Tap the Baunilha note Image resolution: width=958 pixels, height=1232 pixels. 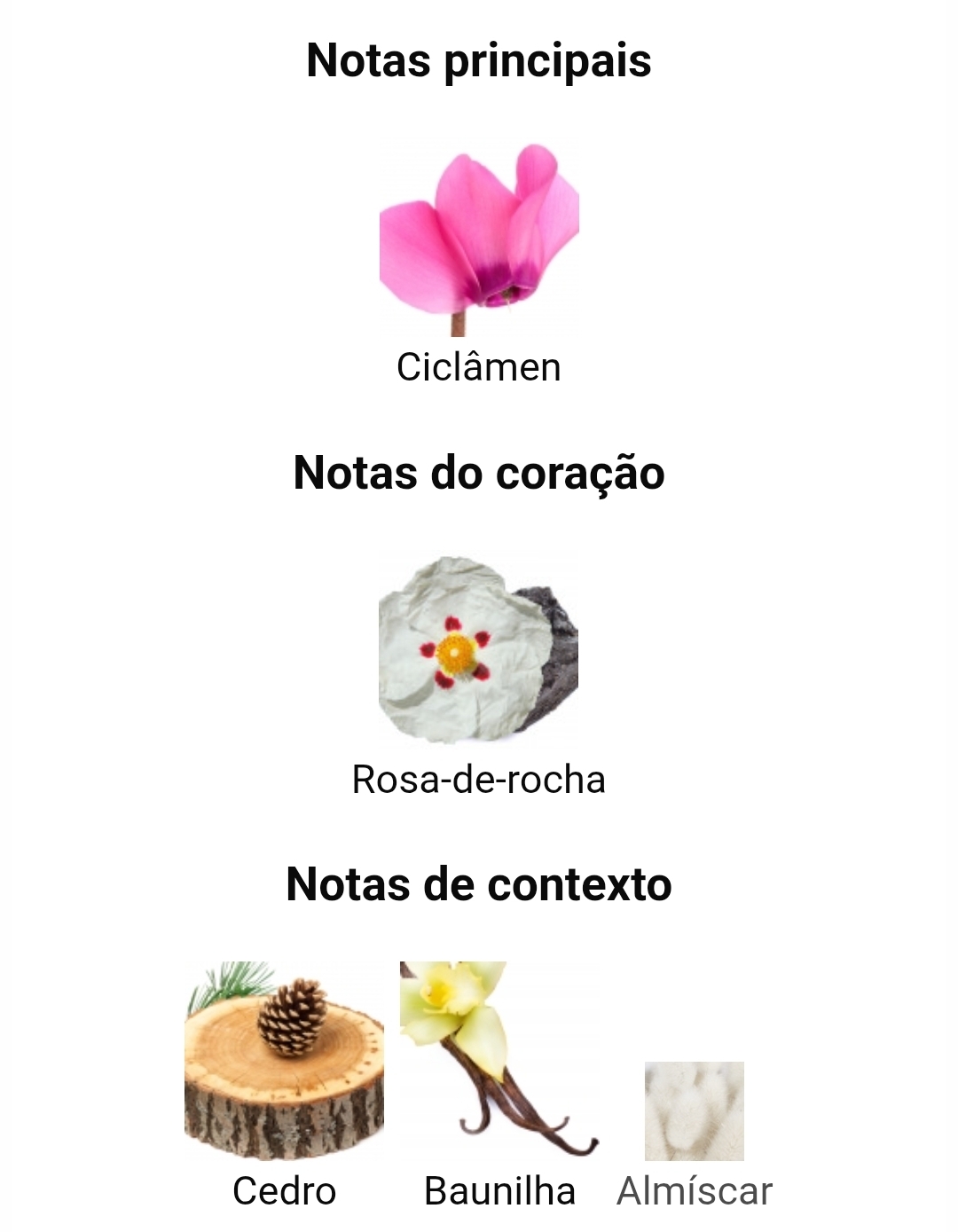click(x=499, y=1061)
